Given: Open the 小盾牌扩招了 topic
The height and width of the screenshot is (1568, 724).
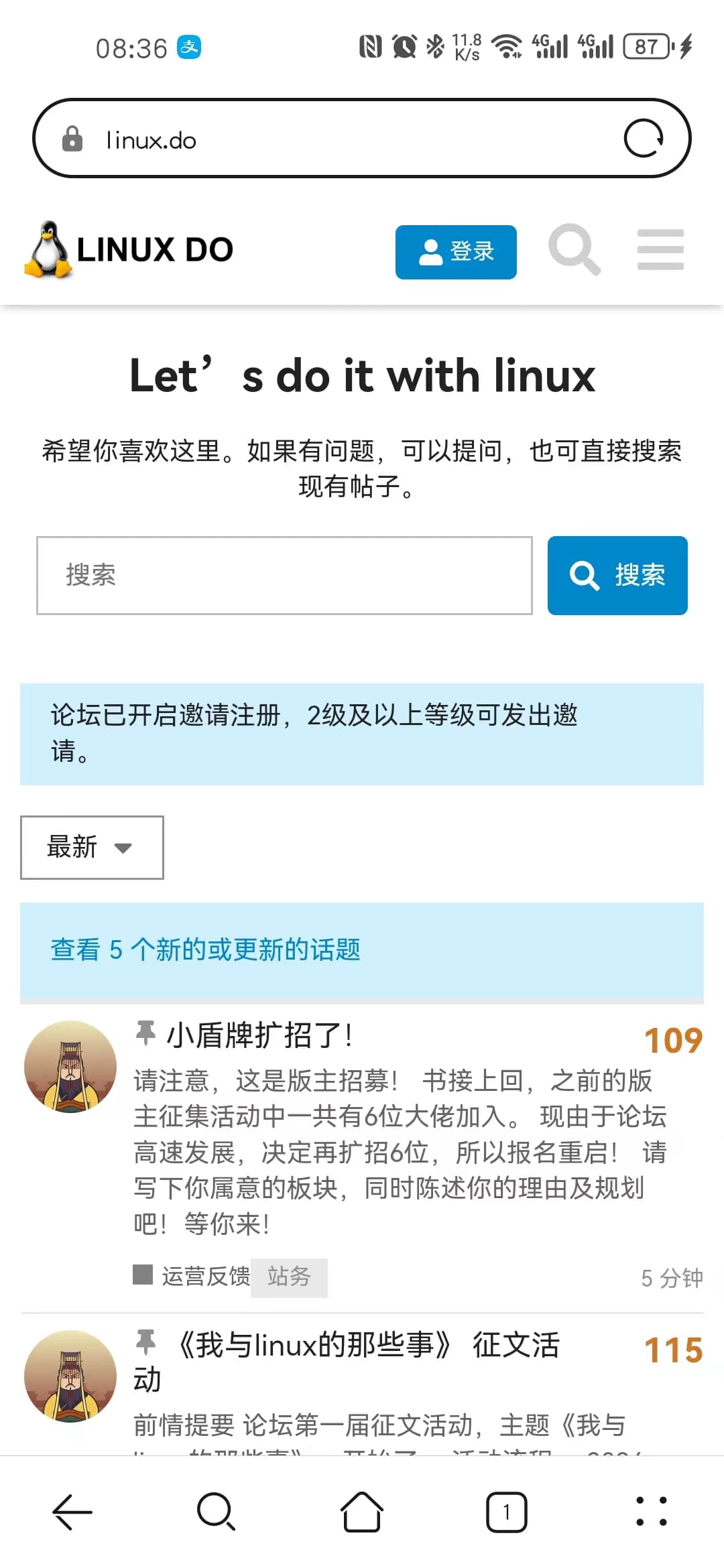Looking at the screenshot, I should coord(259,1035).
